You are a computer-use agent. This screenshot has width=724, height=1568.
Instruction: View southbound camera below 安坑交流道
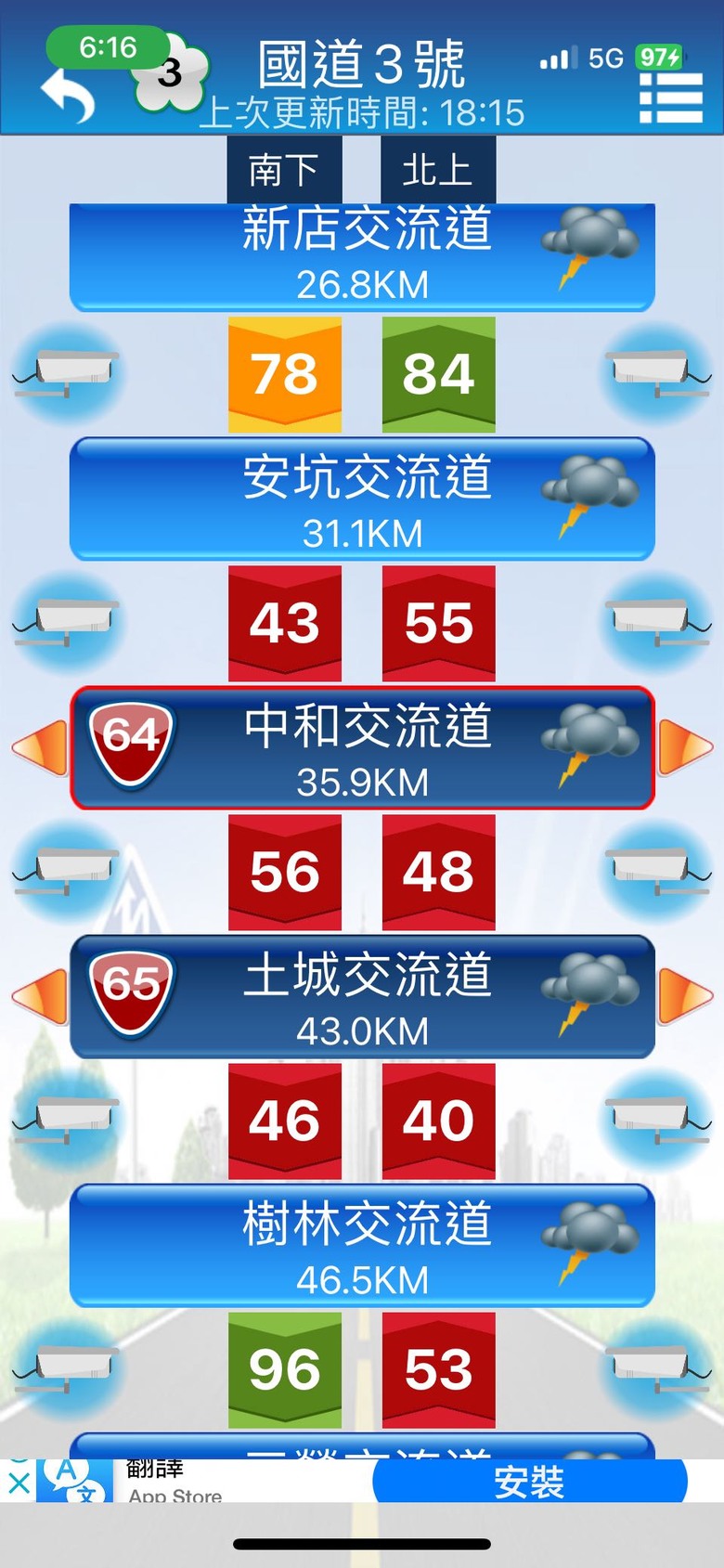65,622
